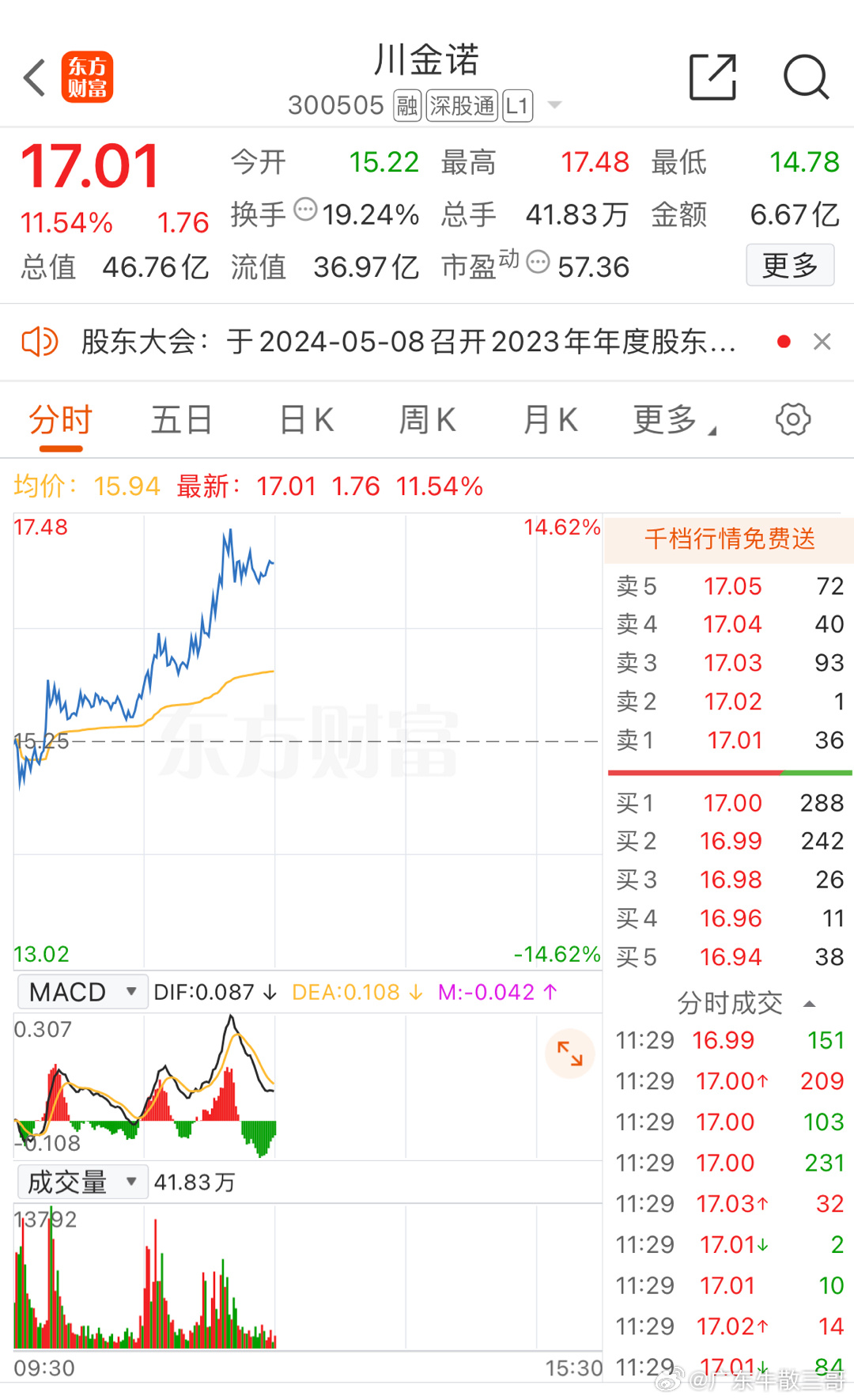Tap the info icon beside 换手 rate
The height and width of the screenshot is (1400, 854).
(305, 212)
